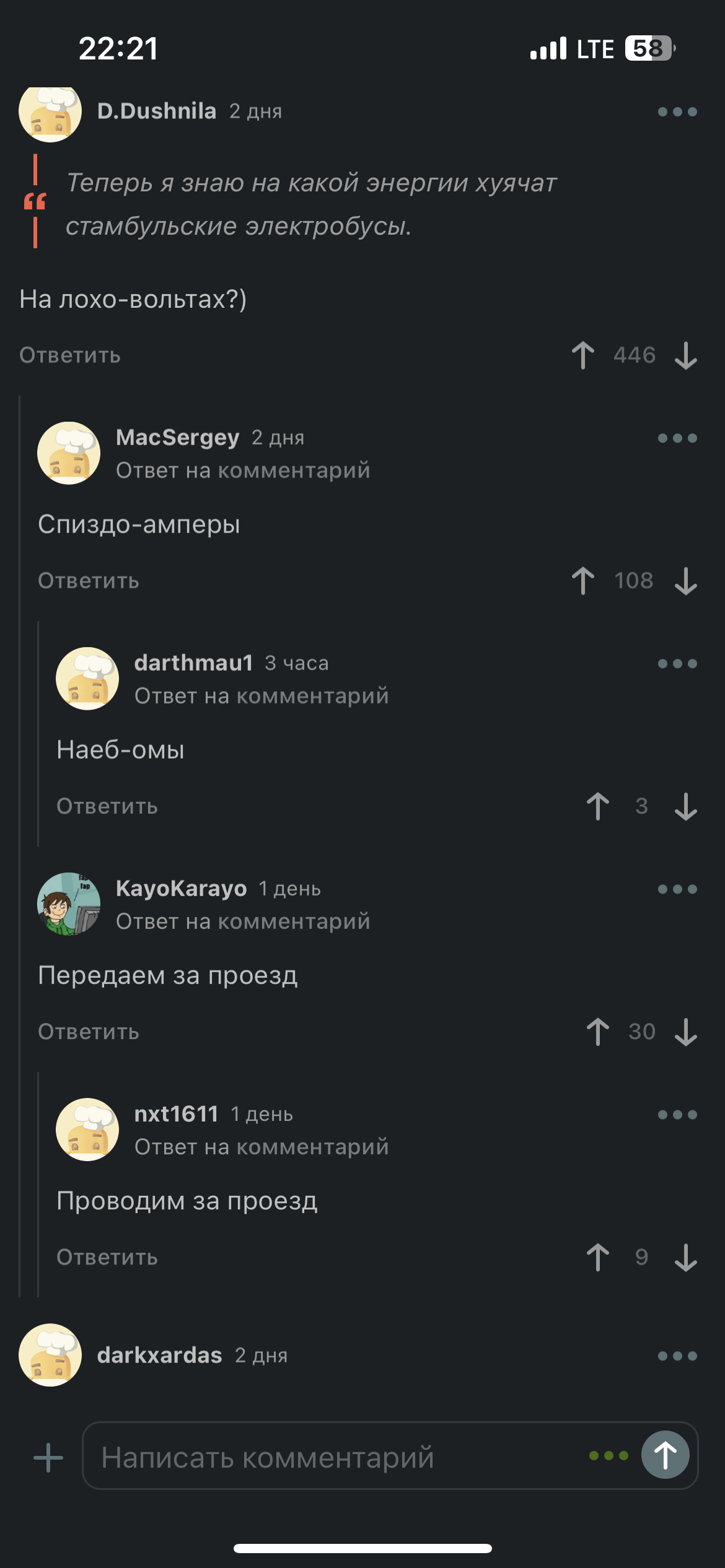
Task: Upvote KayoKarayo's comment
Action: 597,1032
